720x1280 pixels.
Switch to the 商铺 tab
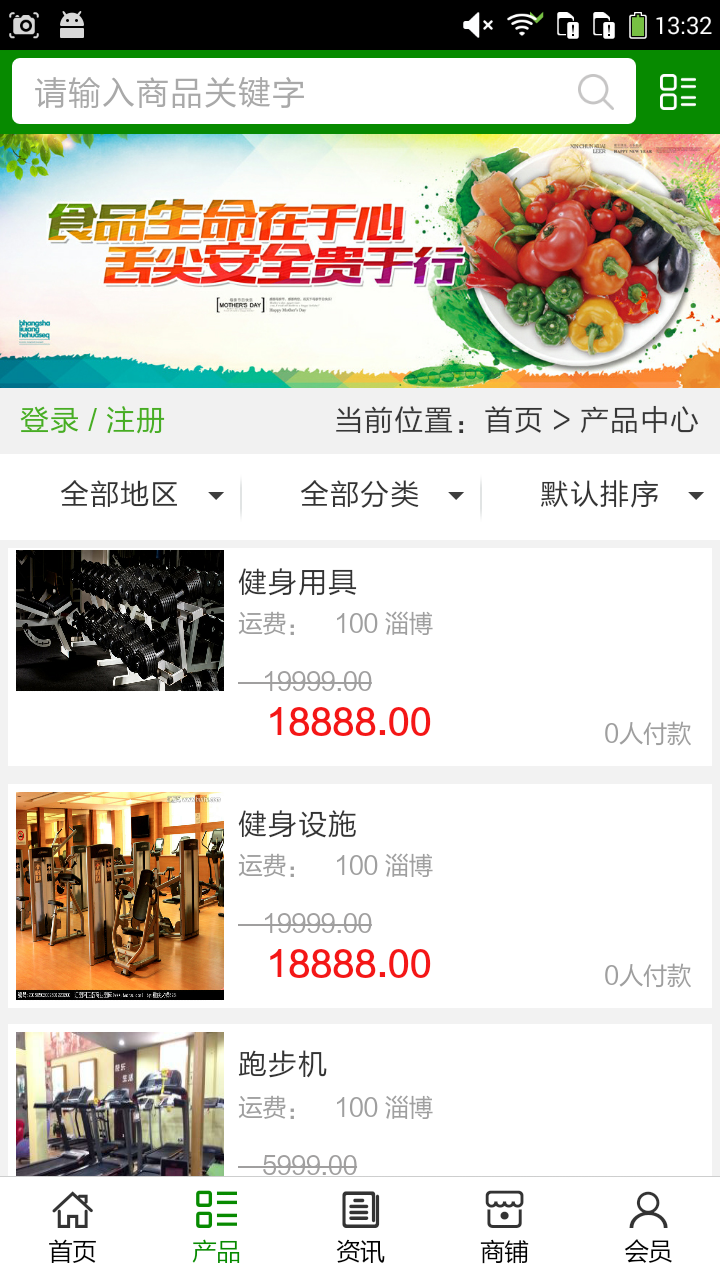coord(504,1228)
